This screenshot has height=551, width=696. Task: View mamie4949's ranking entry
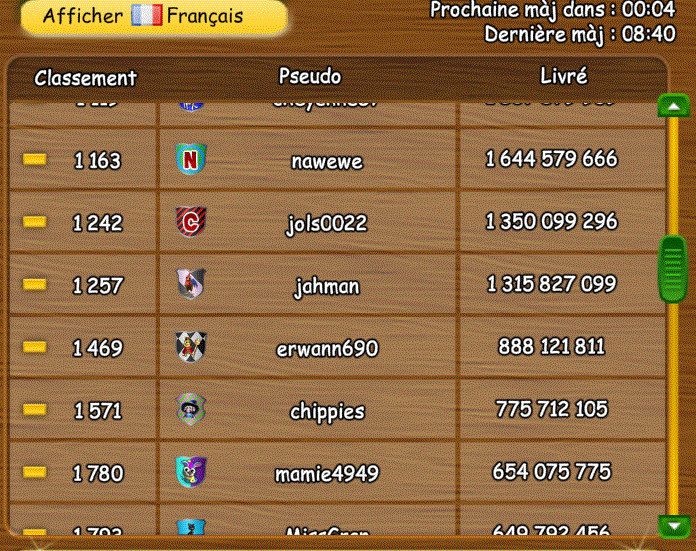click(x=327, y=473)
